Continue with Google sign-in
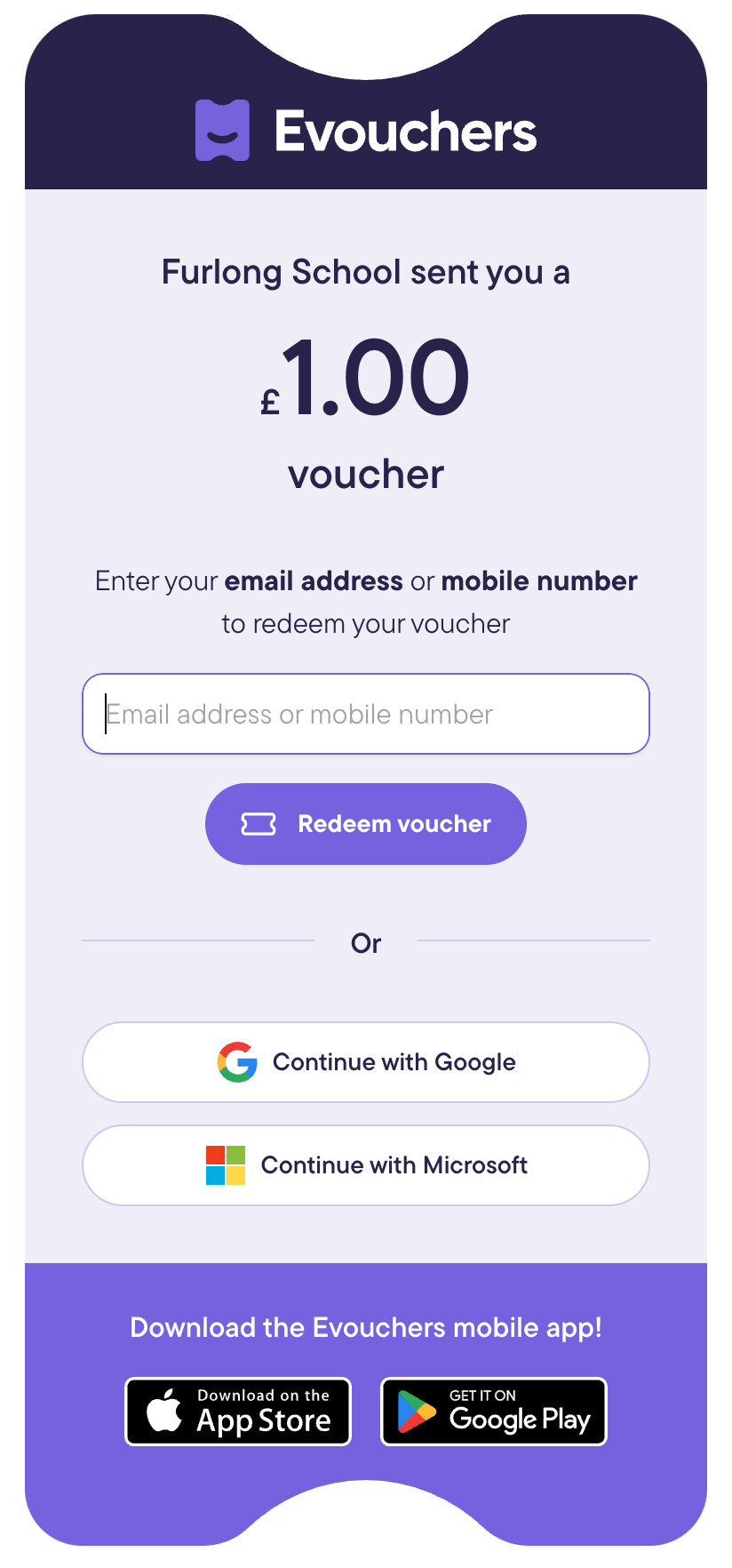Screen dimensions: 732x1568 click(x=365, y=1062)
